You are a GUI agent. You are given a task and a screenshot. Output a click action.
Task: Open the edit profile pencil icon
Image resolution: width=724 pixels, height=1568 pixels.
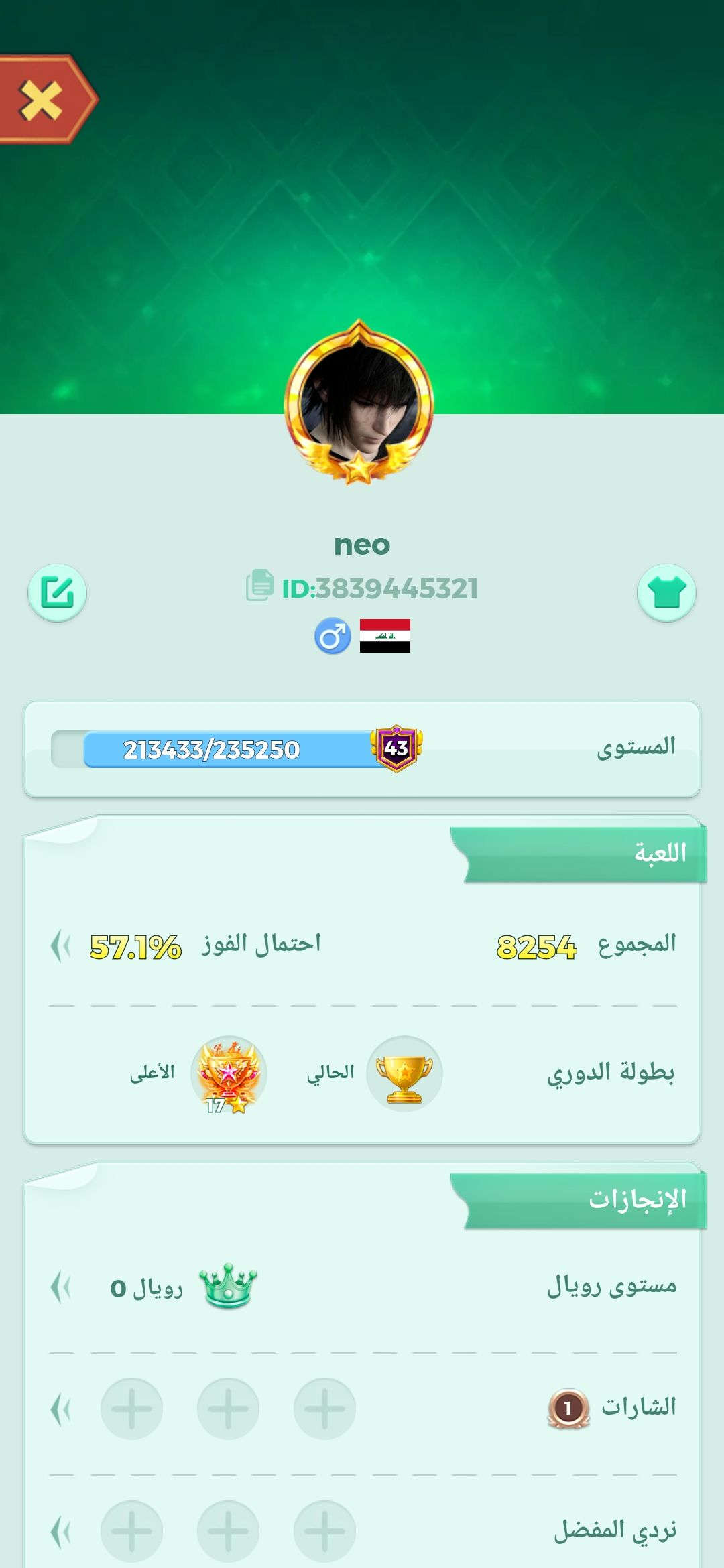[57, 592]
